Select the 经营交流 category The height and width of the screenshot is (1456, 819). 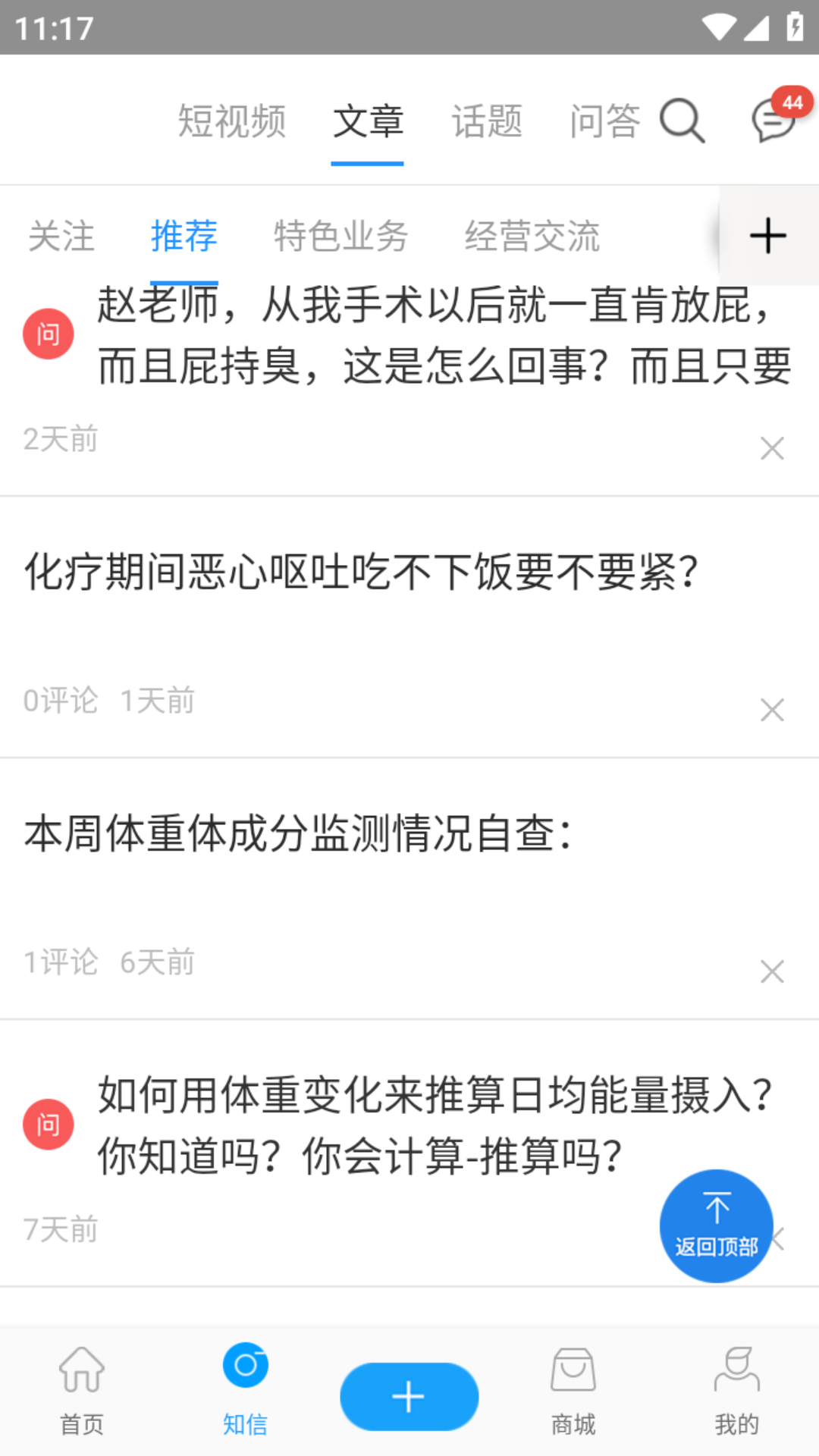point(534,236)
